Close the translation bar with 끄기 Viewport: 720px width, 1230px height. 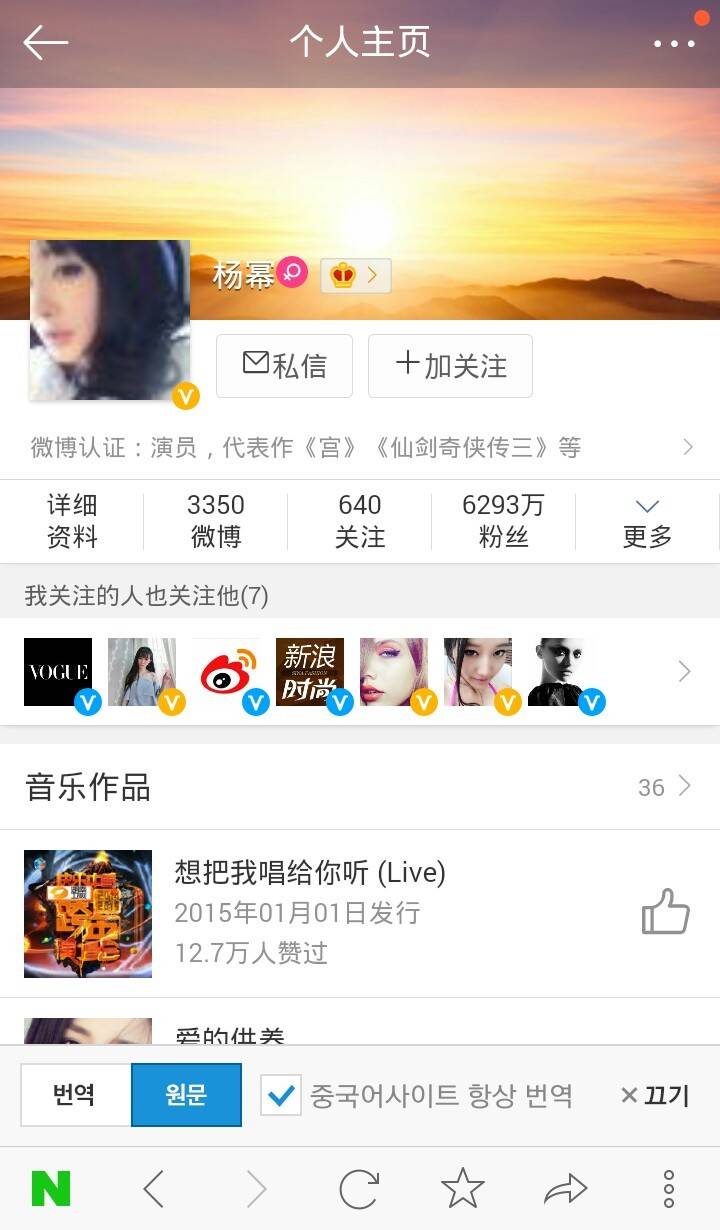click(655, 1096)
